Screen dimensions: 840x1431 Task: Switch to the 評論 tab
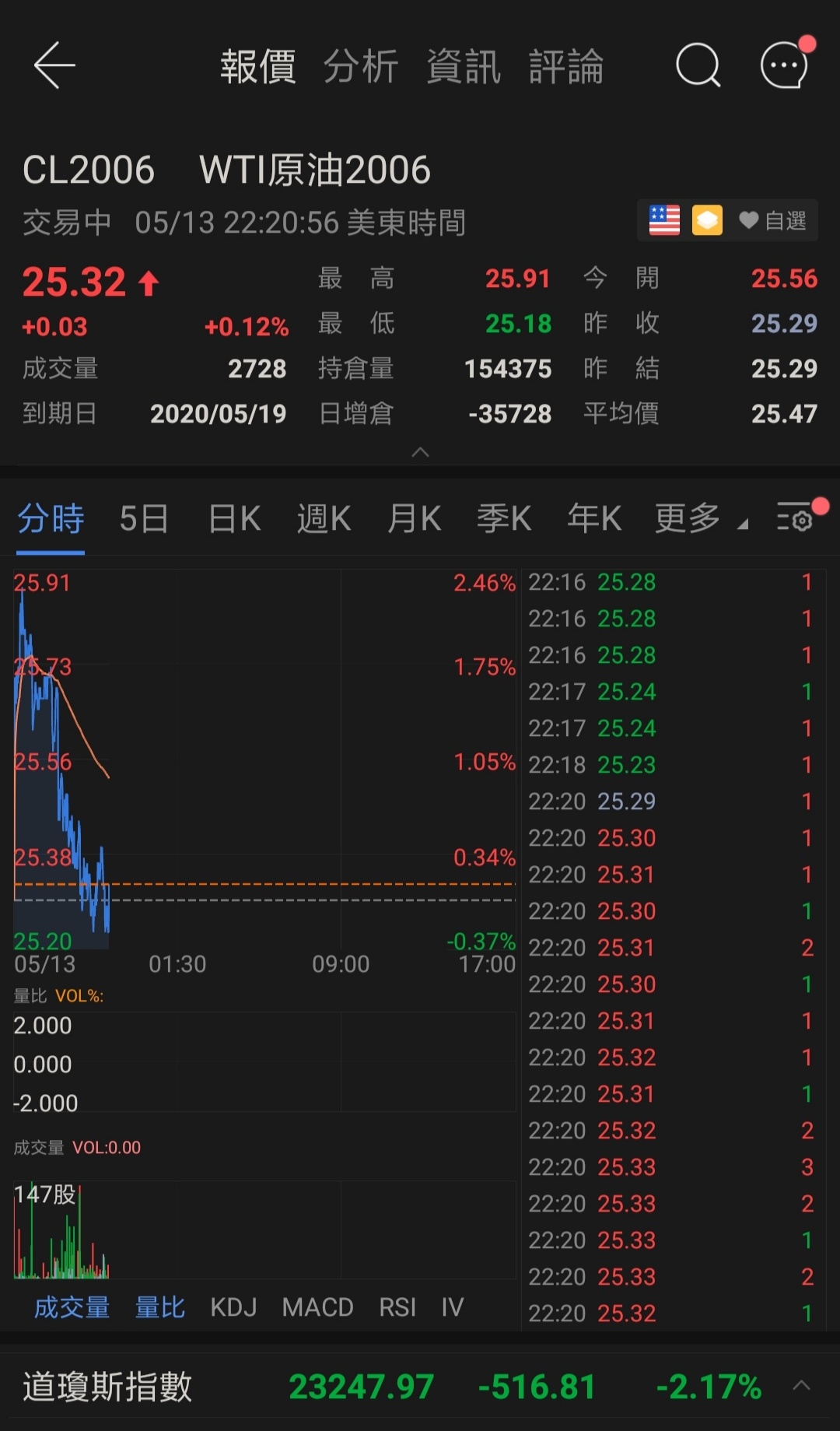566,67
